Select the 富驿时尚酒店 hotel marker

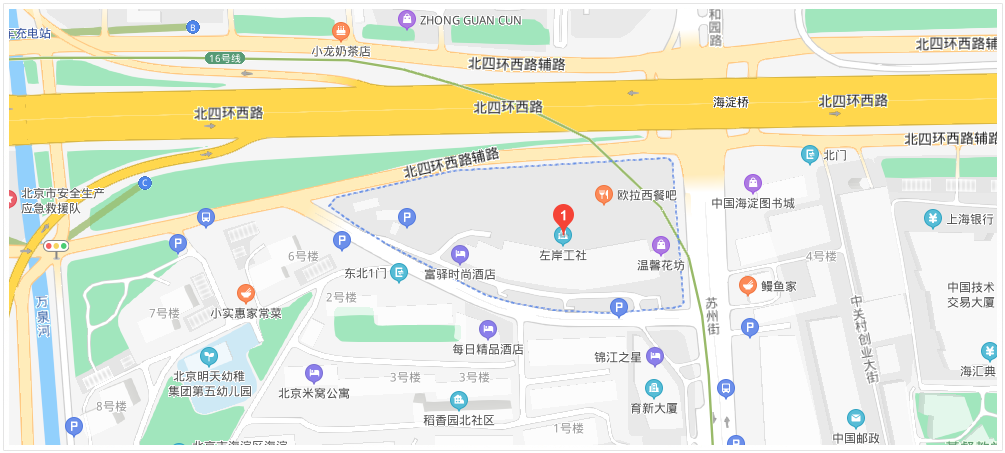coord(459,253)
